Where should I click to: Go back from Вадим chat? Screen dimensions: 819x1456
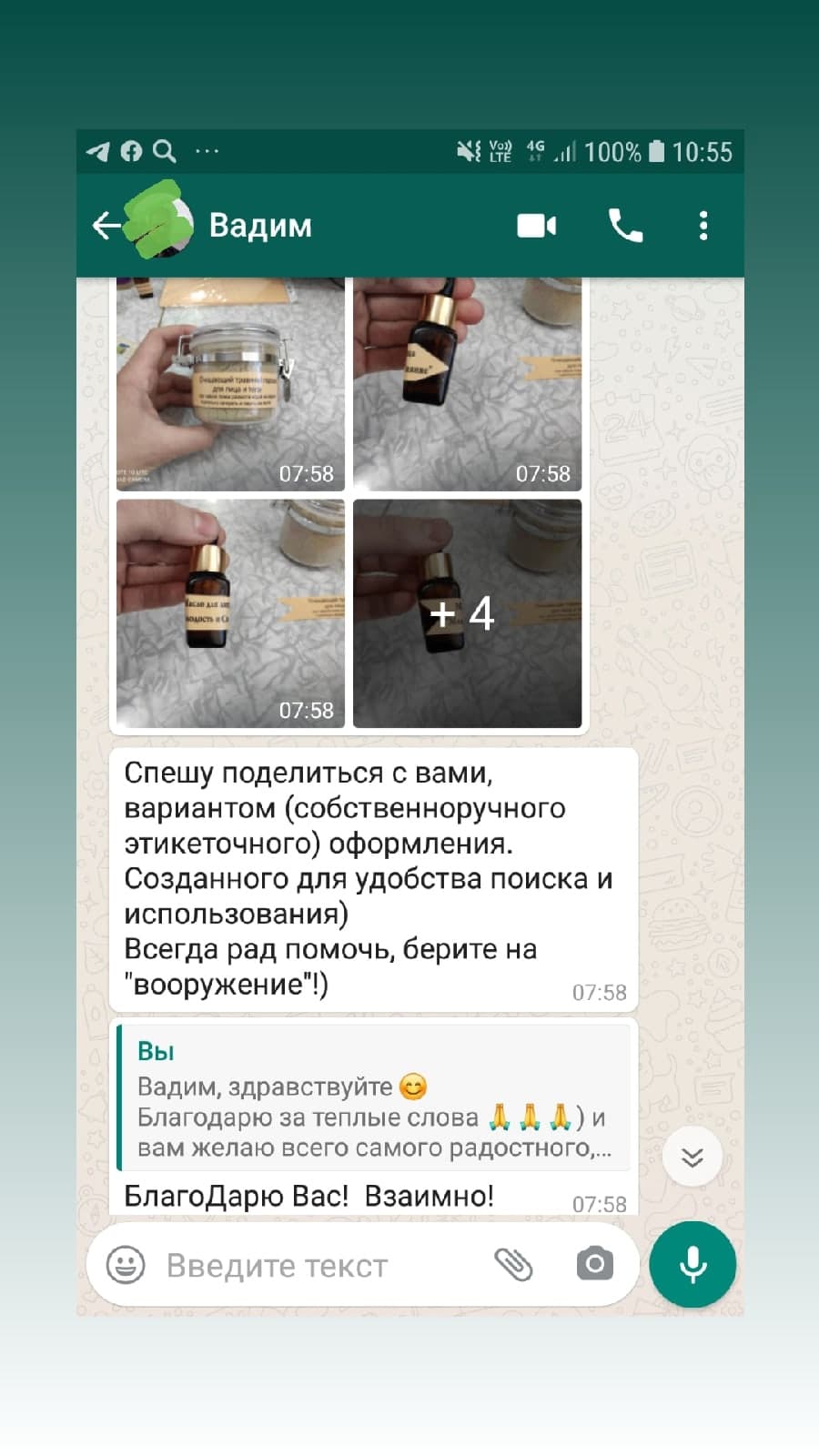106,226
